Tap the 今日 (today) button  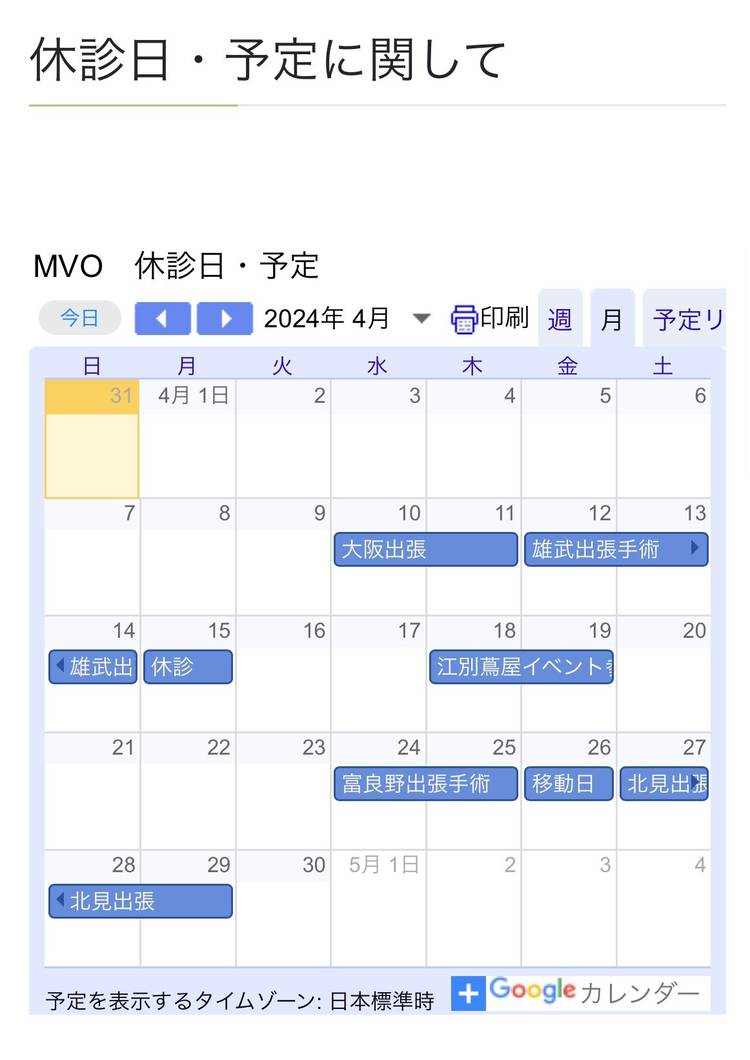pos(79,318)
